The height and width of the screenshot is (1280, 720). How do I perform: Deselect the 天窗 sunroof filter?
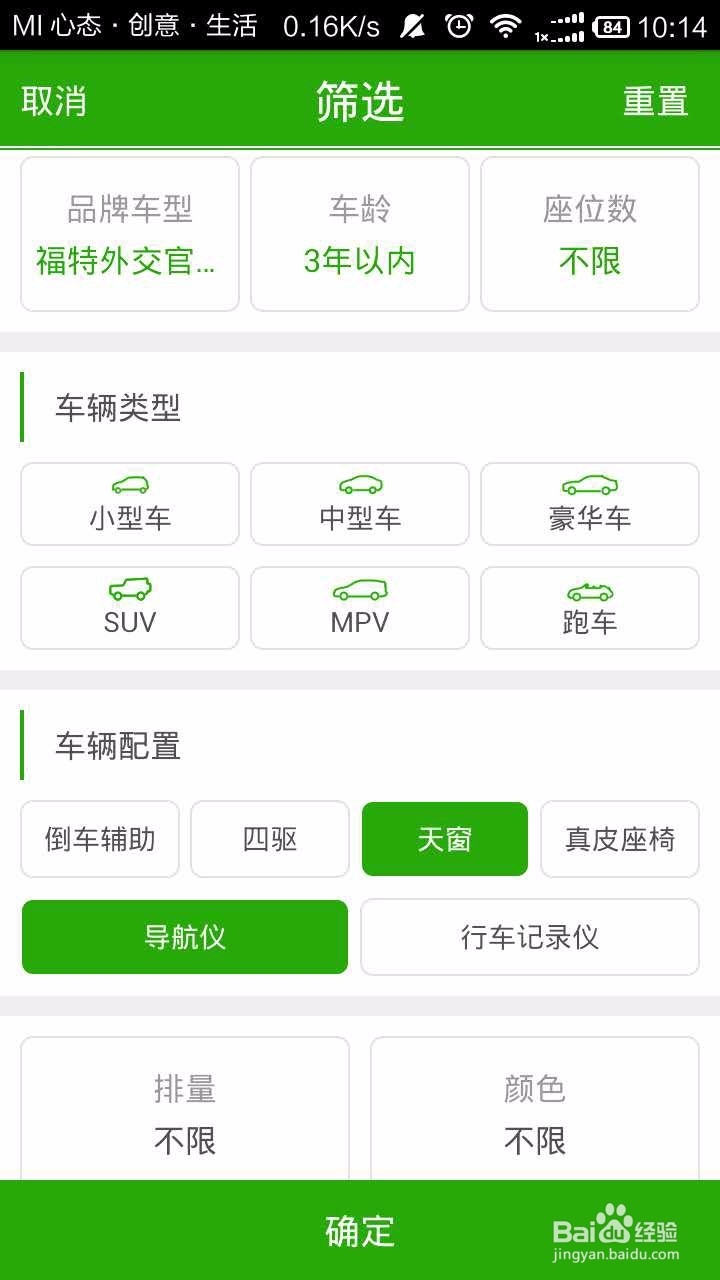[444, 839]
